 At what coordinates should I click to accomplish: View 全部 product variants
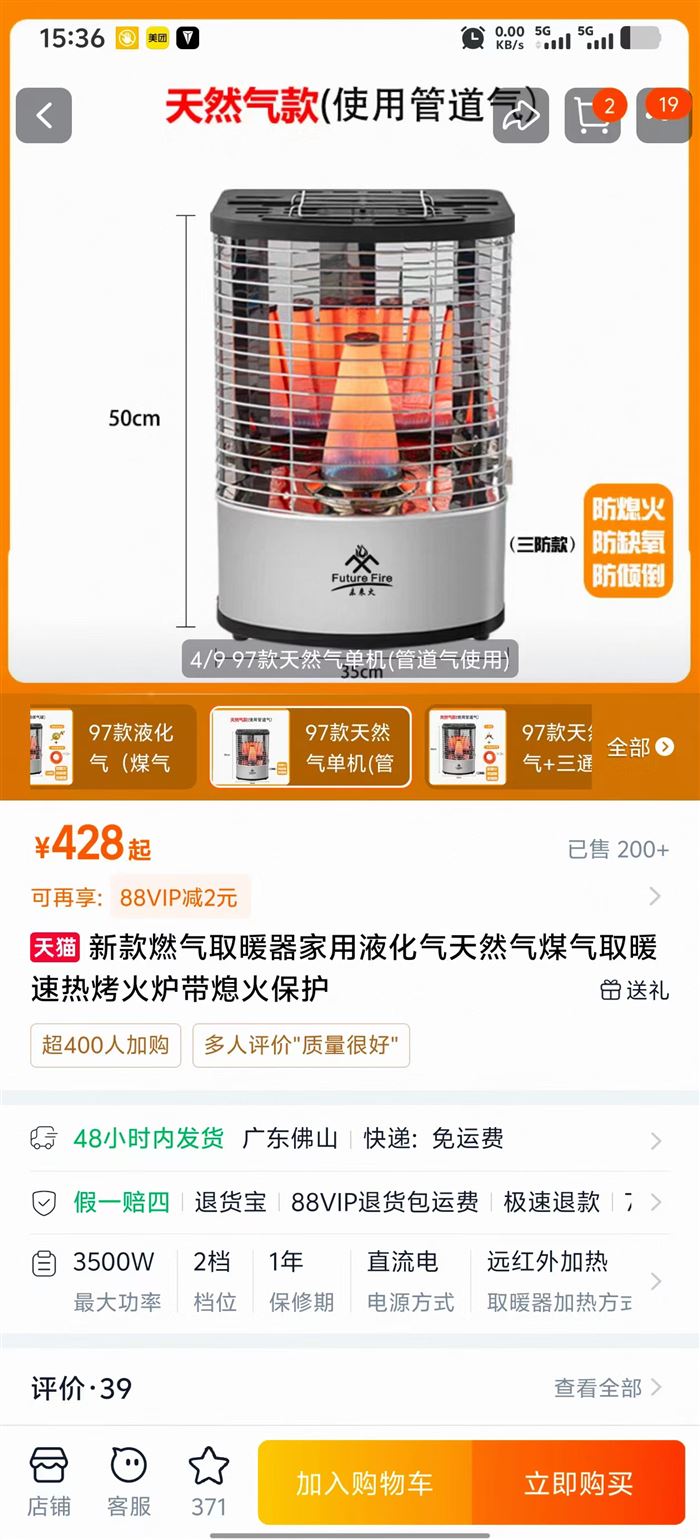640,747
